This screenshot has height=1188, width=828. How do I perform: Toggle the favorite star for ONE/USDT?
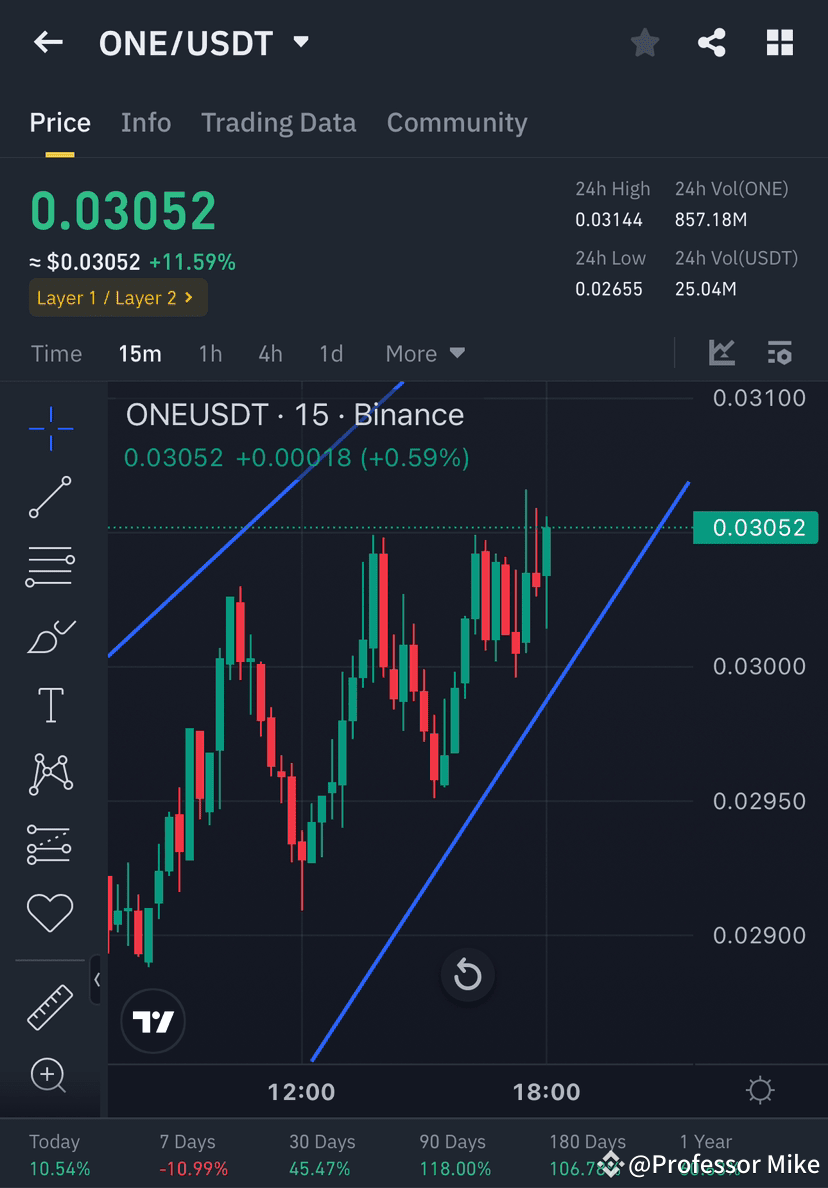644,42
